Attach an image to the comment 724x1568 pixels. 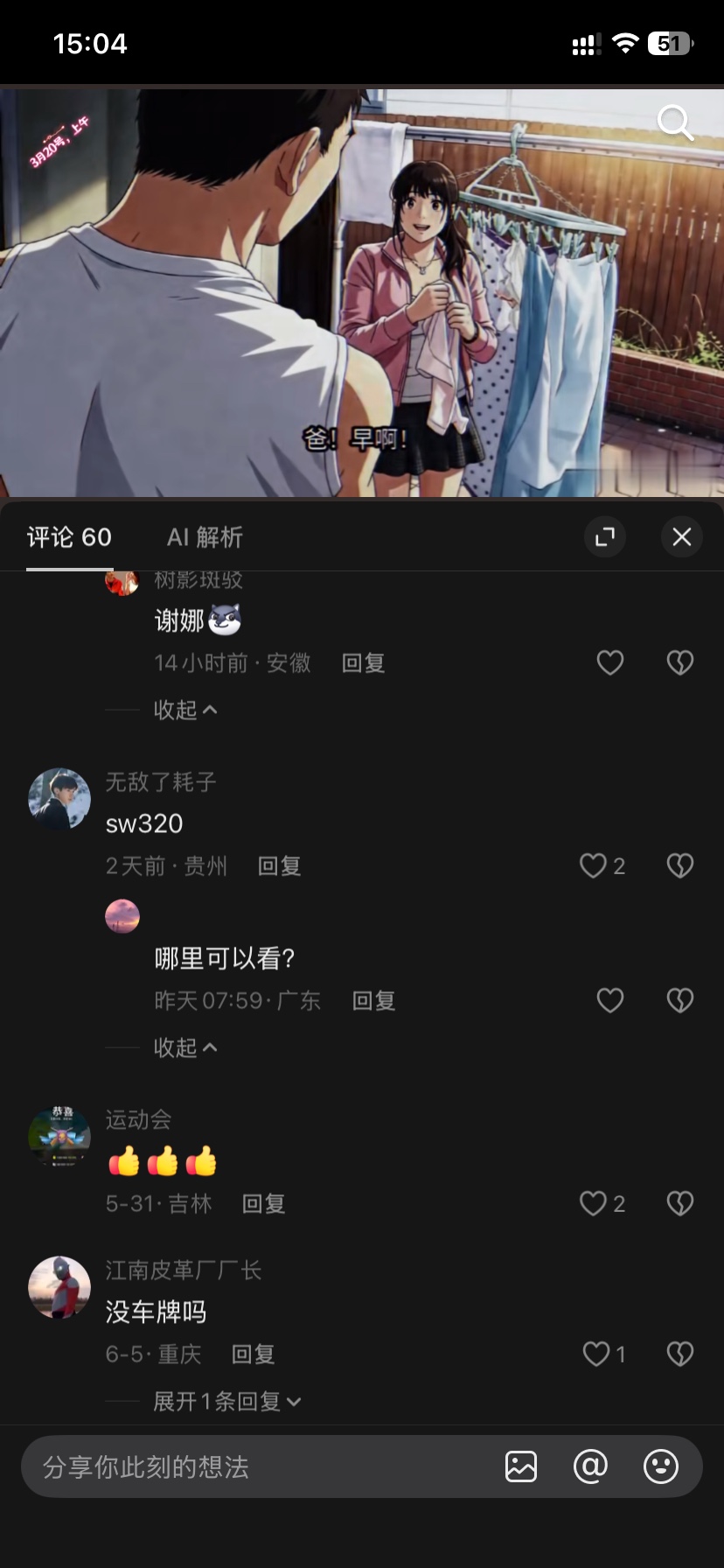pyautogui.click(x=521, y=1466)
